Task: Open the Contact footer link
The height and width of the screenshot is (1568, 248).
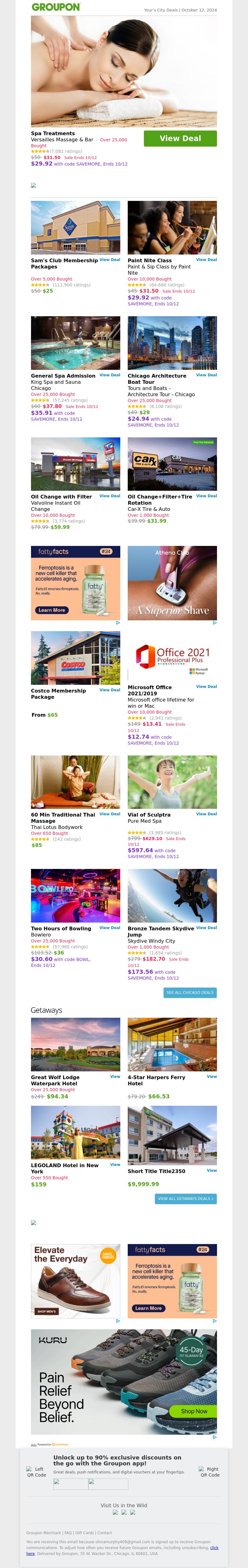Action: click(105, 1533)
